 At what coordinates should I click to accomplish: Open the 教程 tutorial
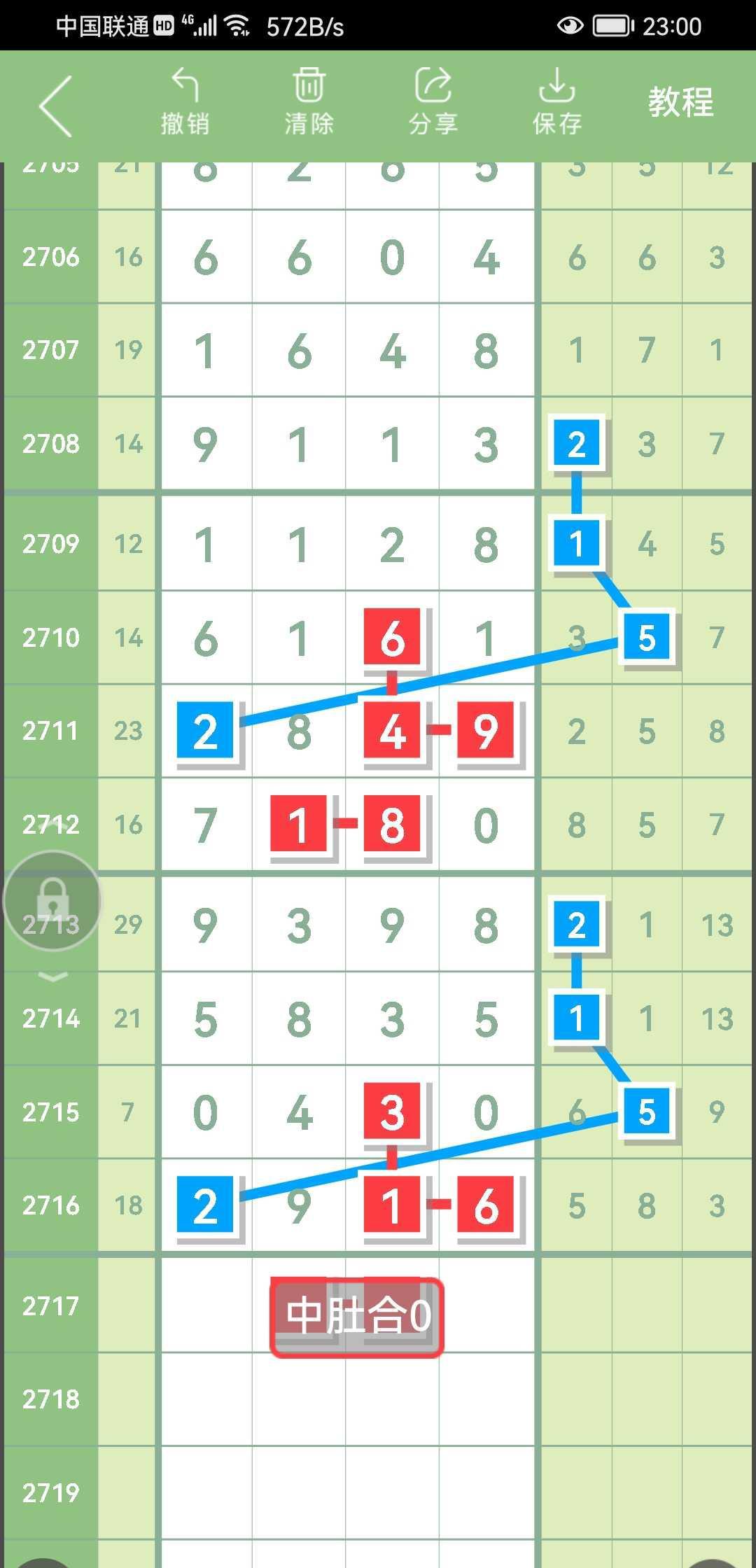680,103
